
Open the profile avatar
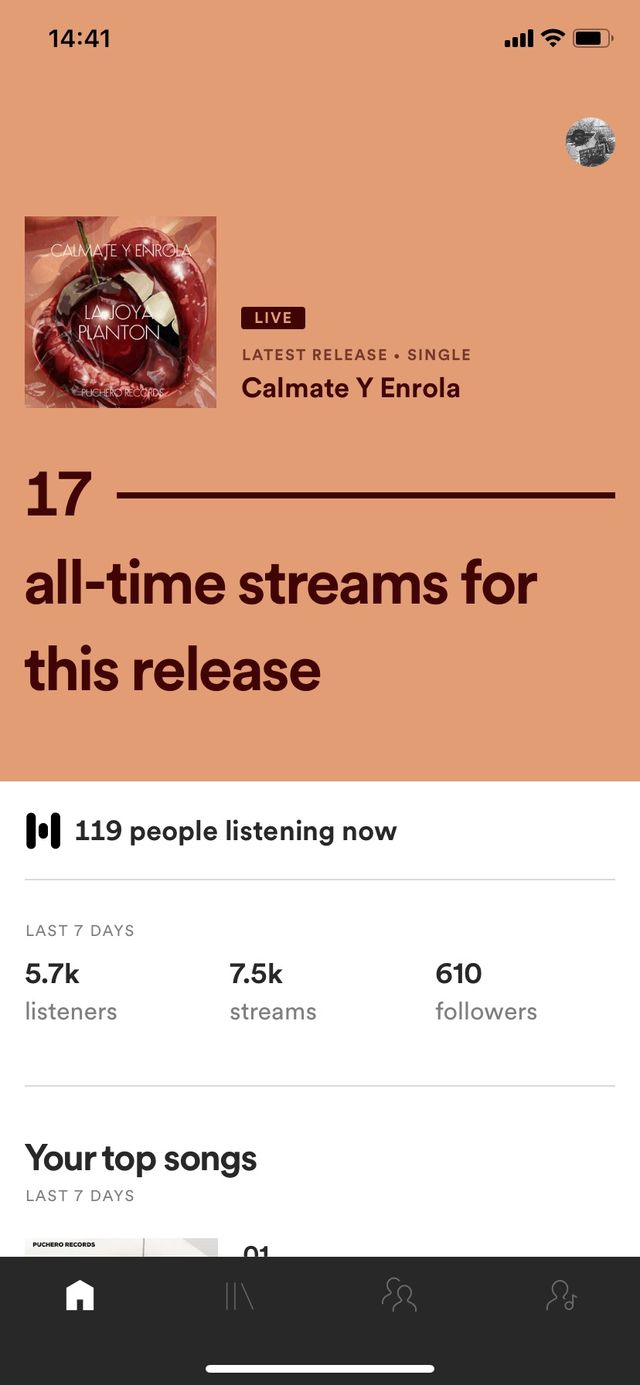(590, 142)
